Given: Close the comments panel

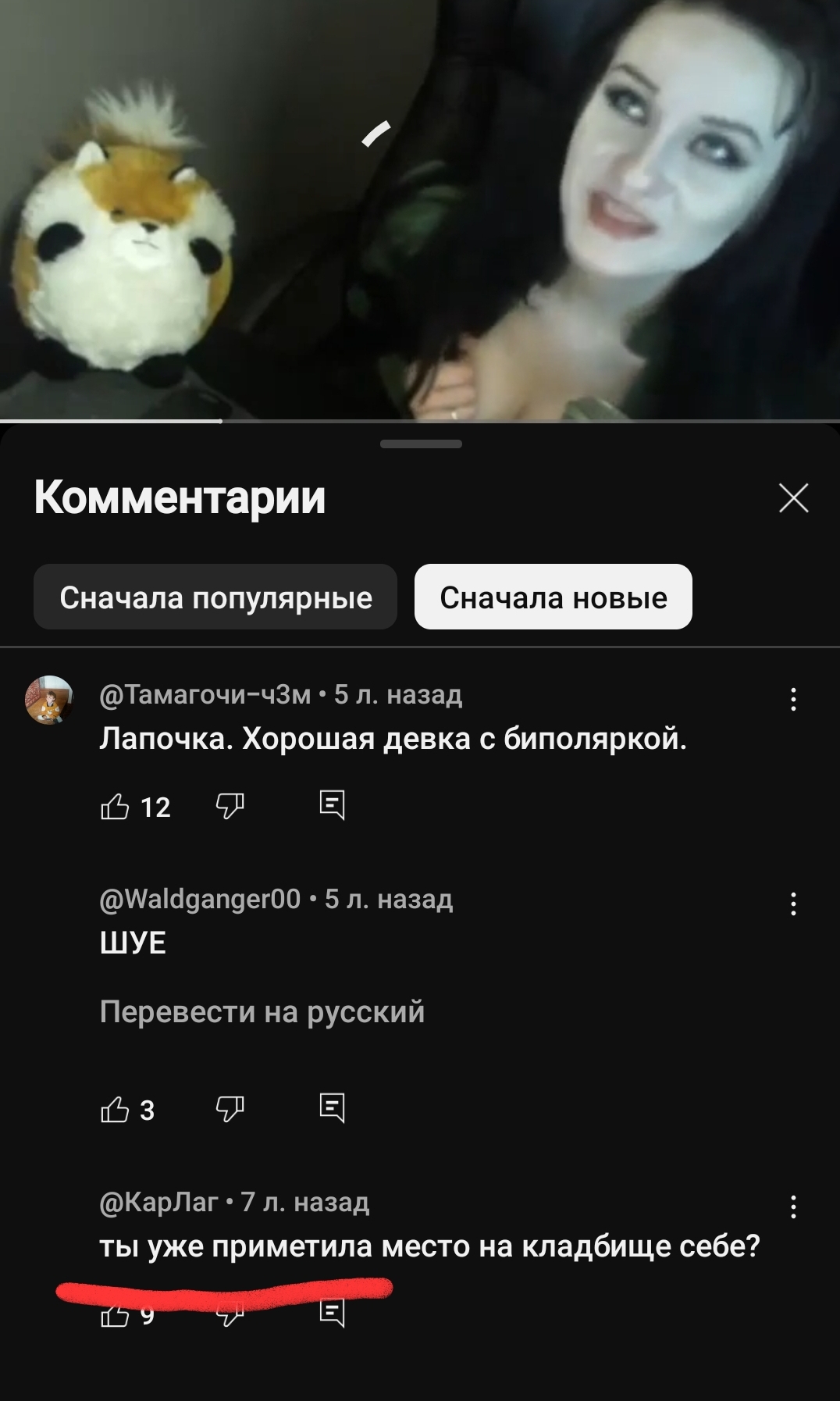Looking at the screenshot, I should [x=793, y=497].
